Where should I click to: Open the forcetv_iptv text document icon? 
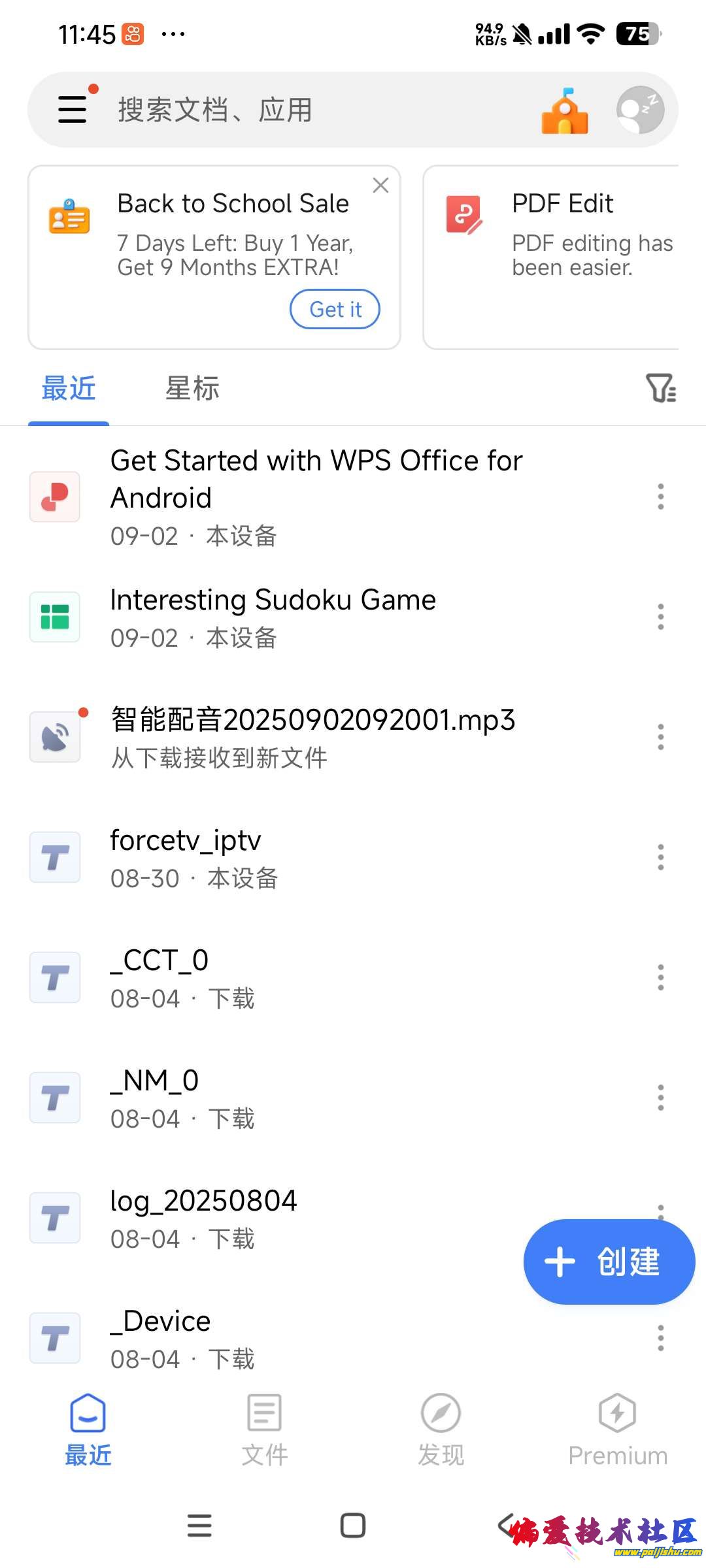point(55,857)
